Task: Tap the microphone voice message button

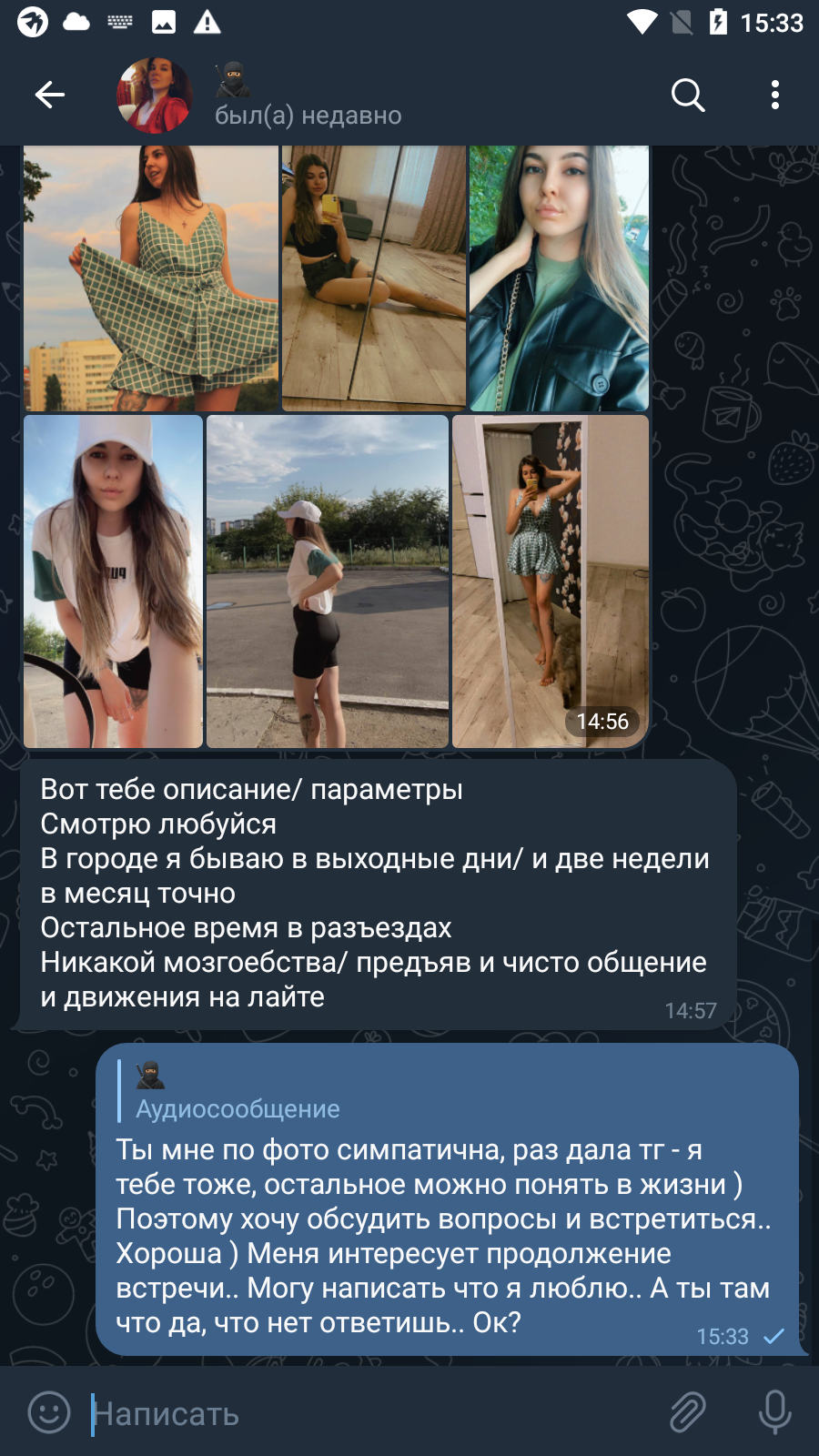Action: (x=775, y=1412)
